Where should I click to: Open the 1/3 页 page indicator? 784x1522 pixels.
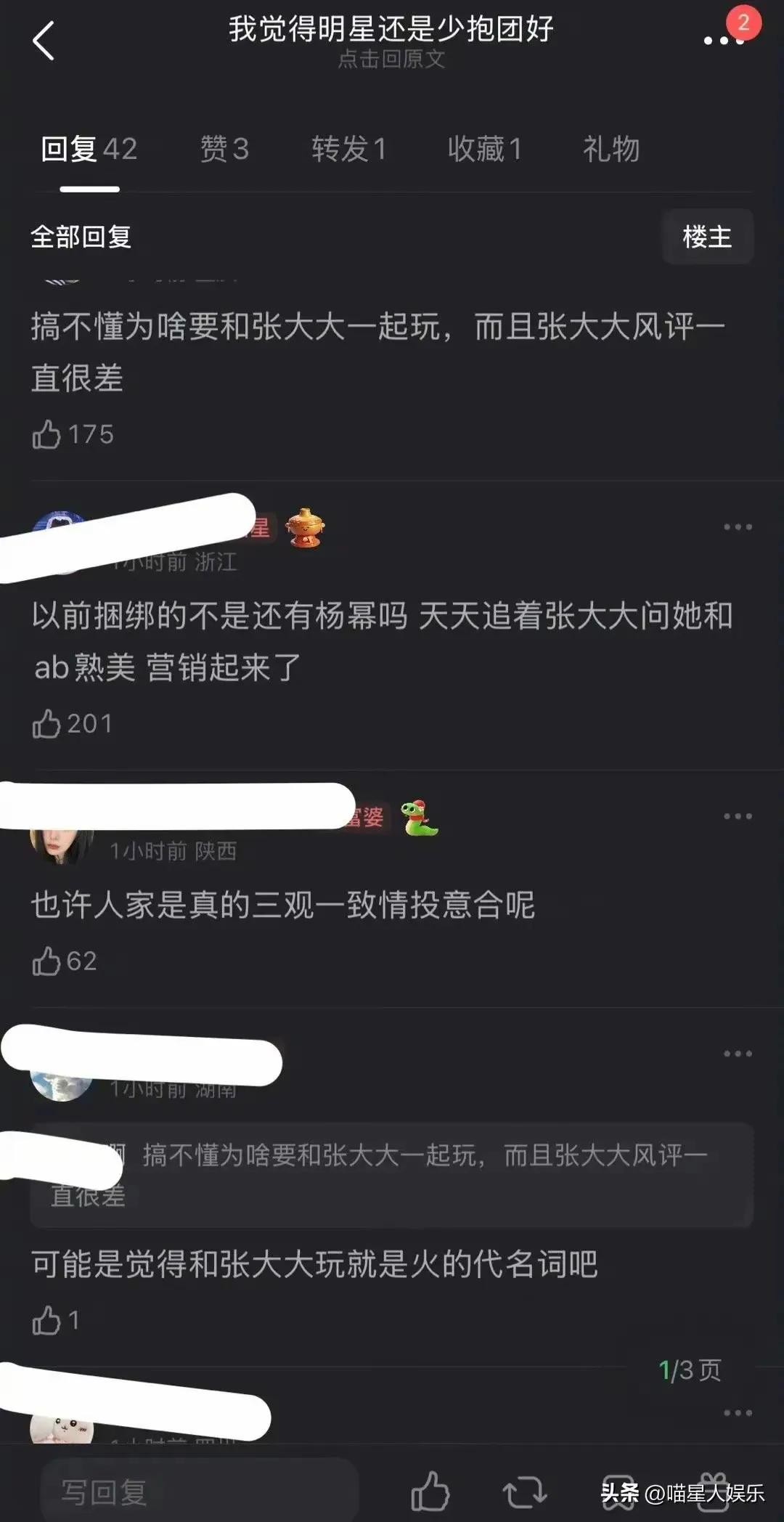pos(690,1370)
